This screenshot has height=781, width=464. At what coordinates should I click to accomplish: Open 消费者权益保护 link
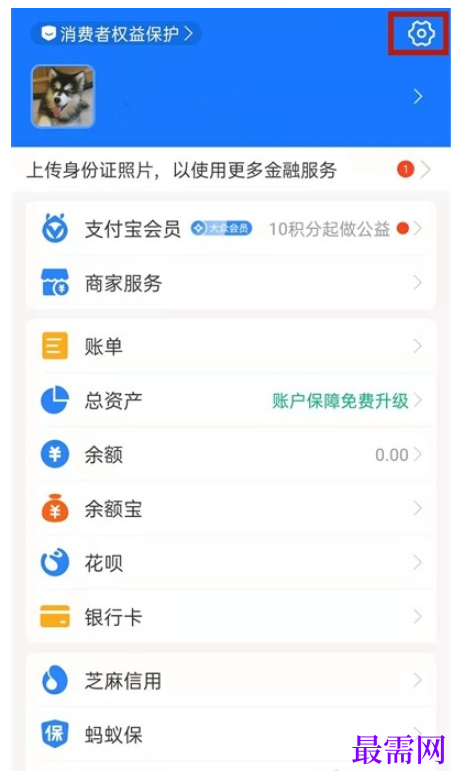116,34
